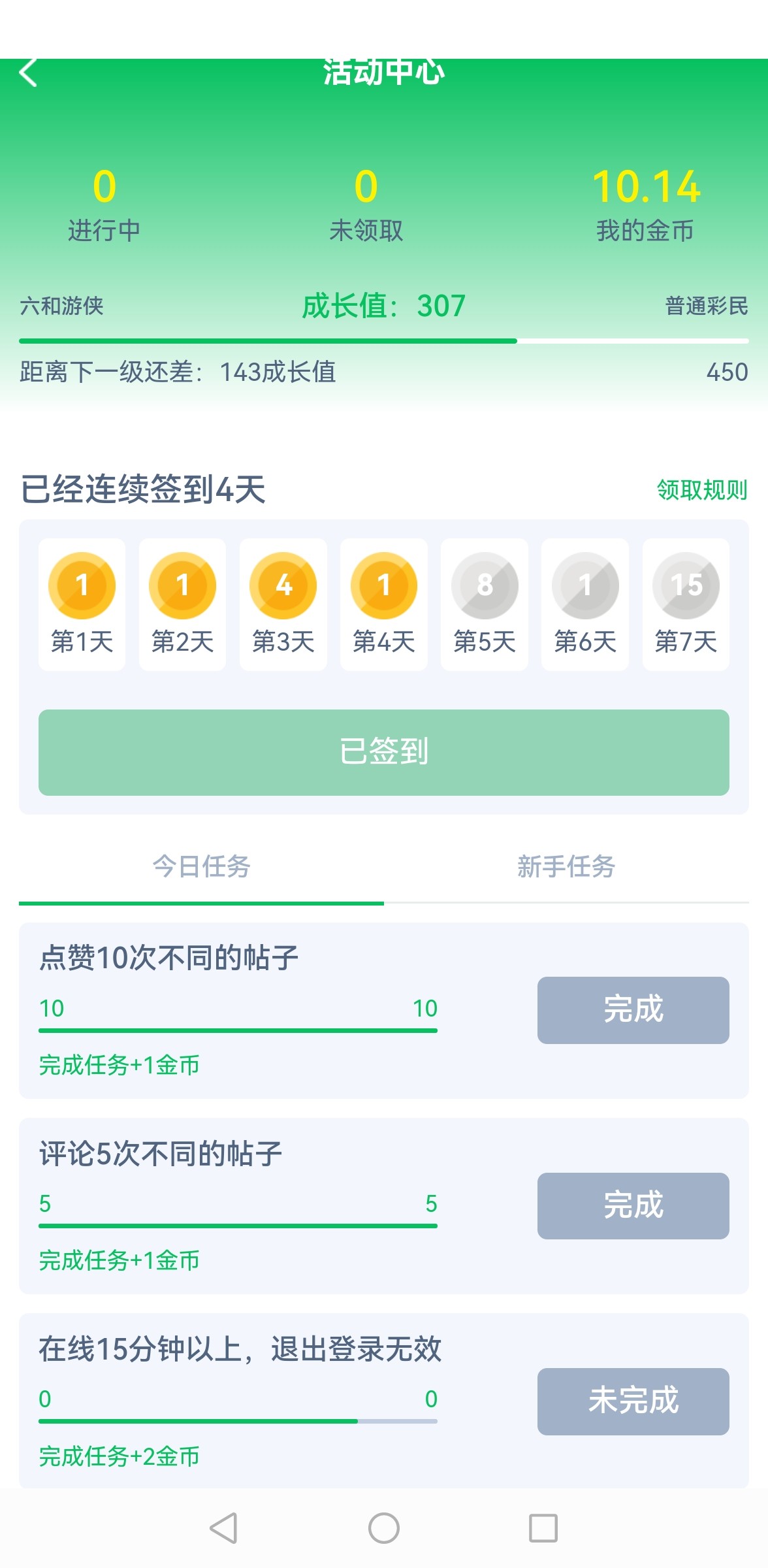This screenshot has height=1568, width=768.
Task: Select the 今日任务 tab
Action: 201,868
